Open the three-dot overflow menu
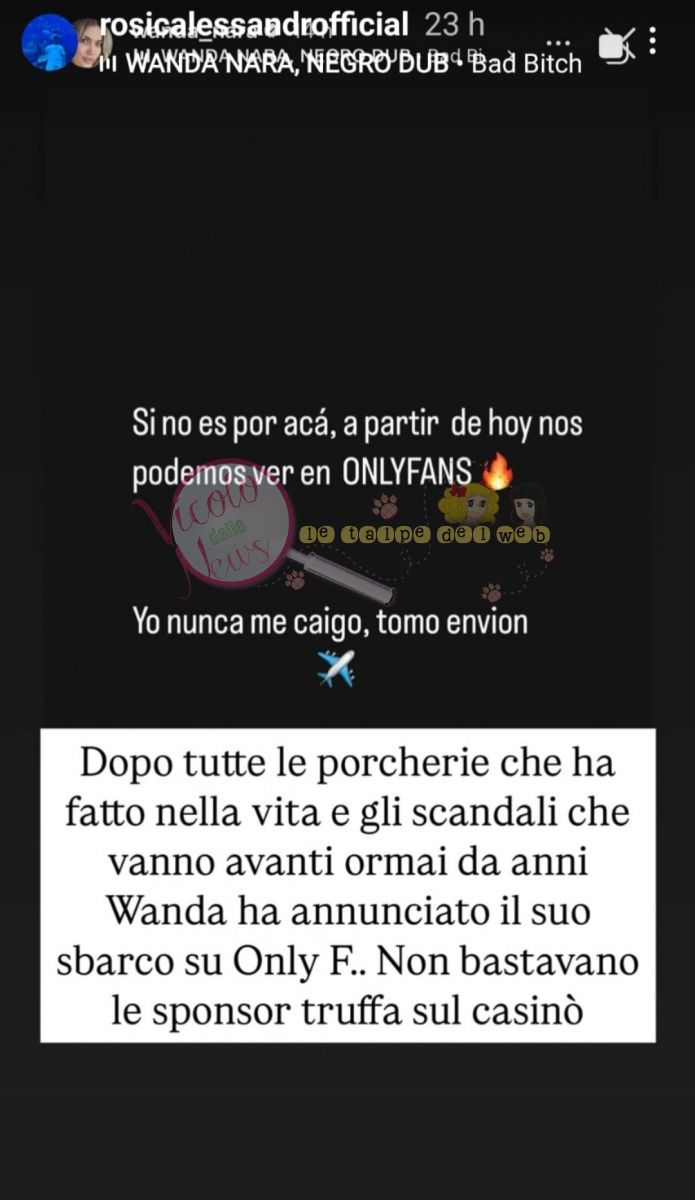695x1200 pixels. [653, 41]
